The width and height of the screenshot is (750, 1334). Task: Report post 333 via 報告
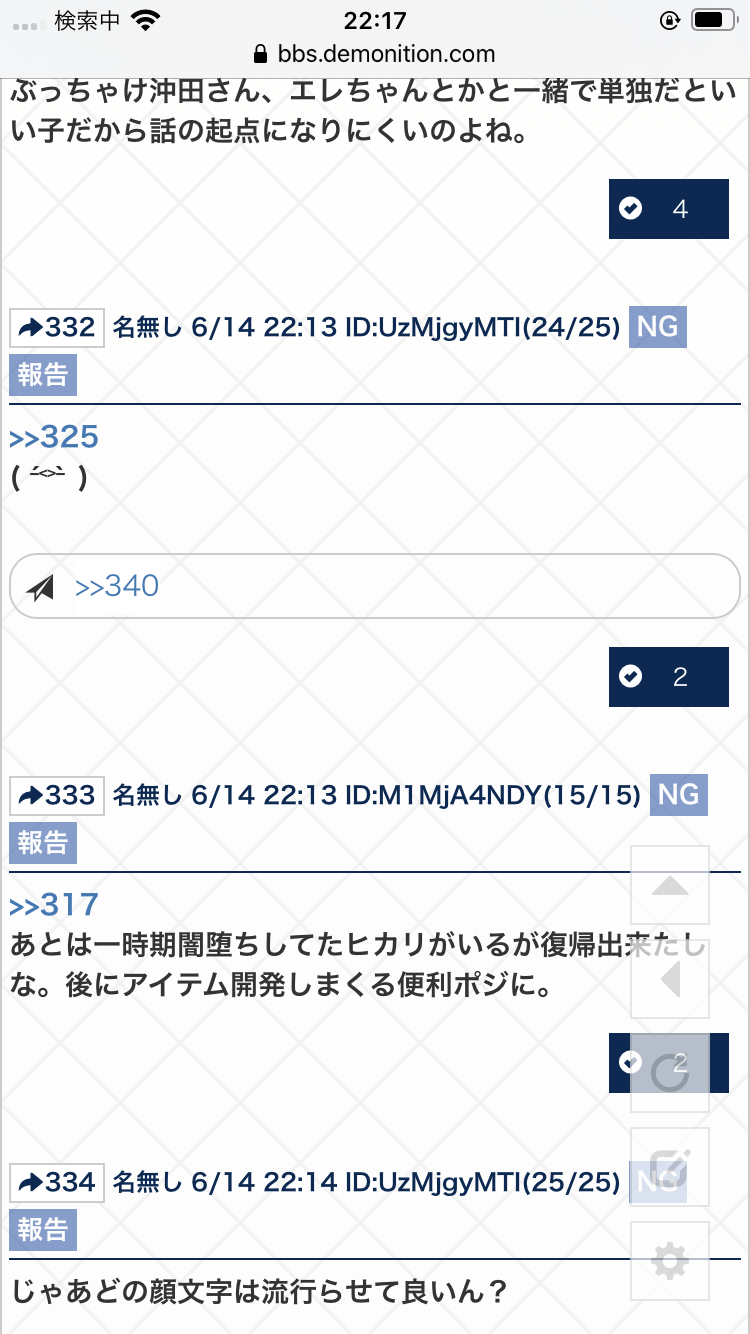coord(43,843)
